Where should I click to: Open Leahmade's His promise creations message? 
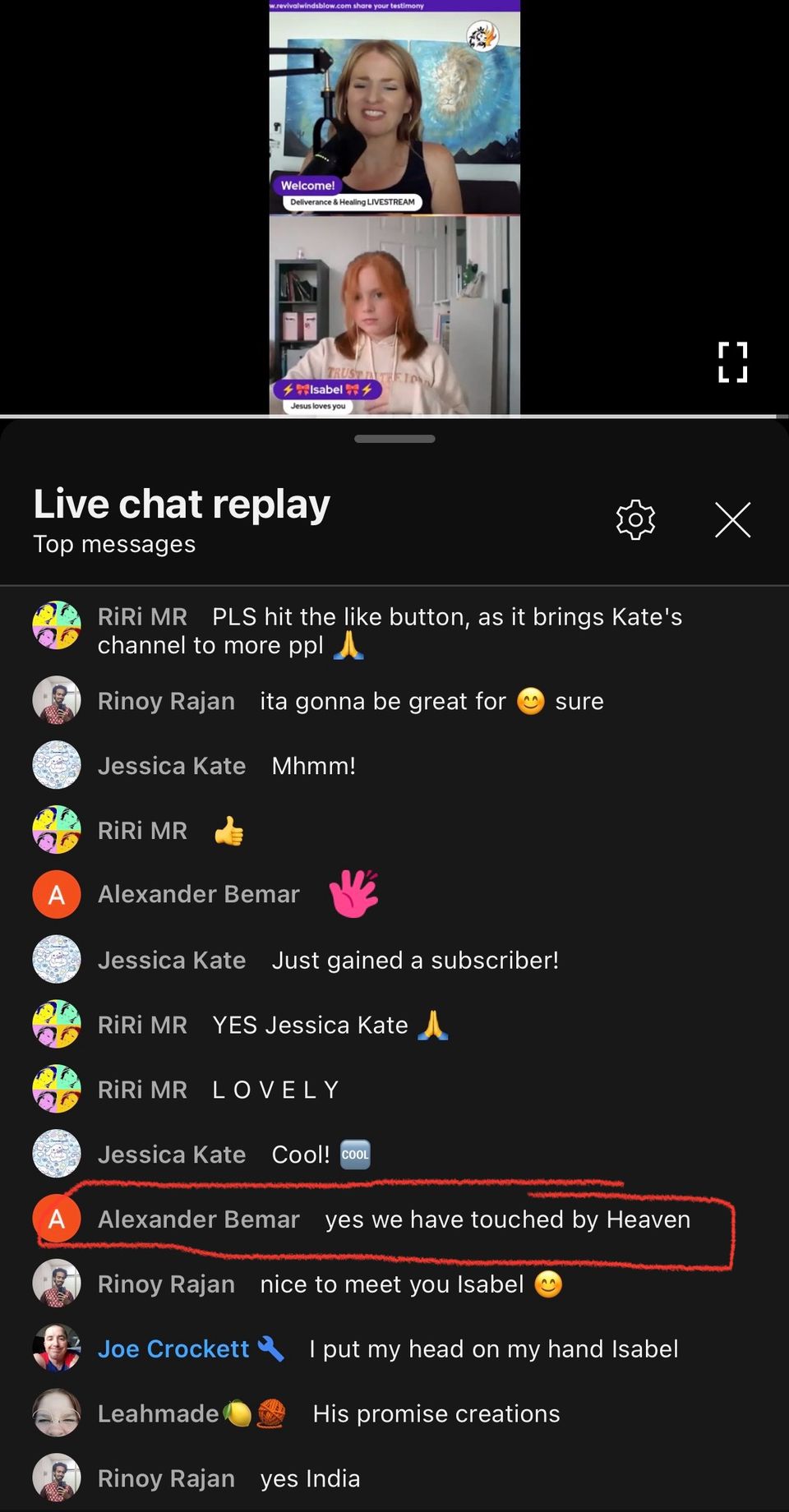pos(436,1414)
